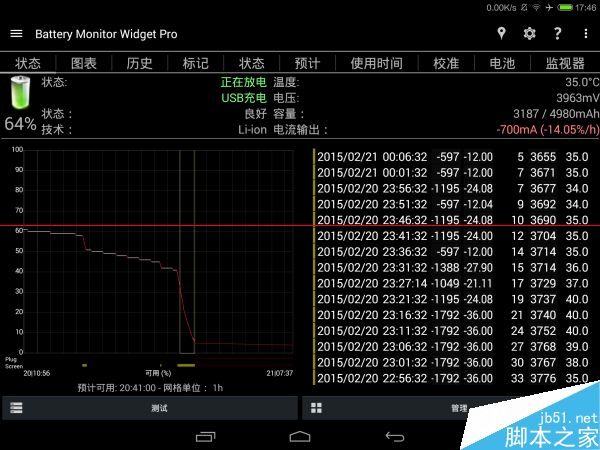This screenshot has width=600, height=450.
Task: Tap the location marker icon
Action: pyautogui.click(x=502, y=33)
